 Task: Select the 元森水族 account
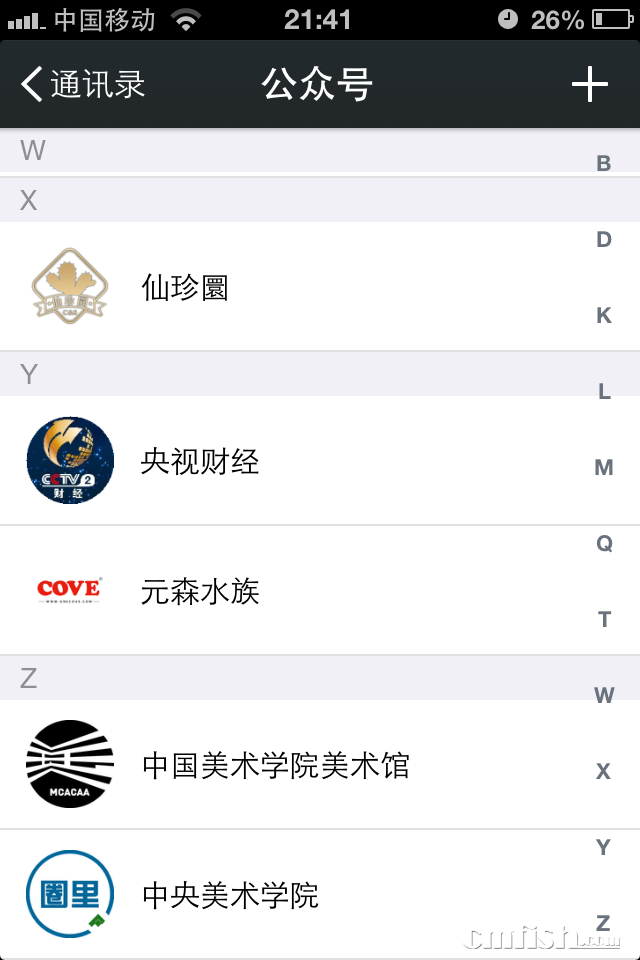click(x=200, y=591)
